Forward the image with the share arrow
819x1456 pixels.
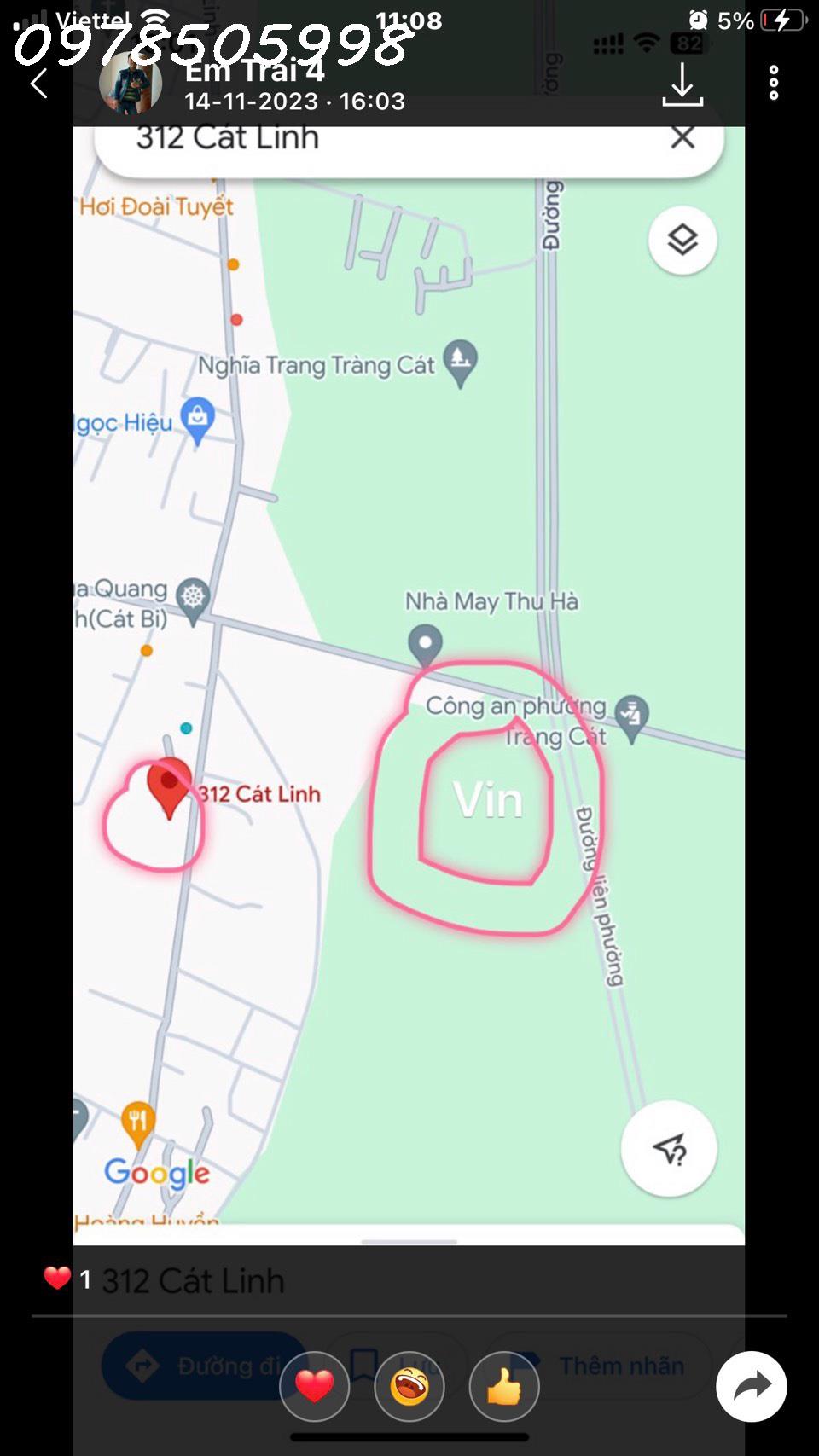pyautogui.click(x=751, y=1386)
